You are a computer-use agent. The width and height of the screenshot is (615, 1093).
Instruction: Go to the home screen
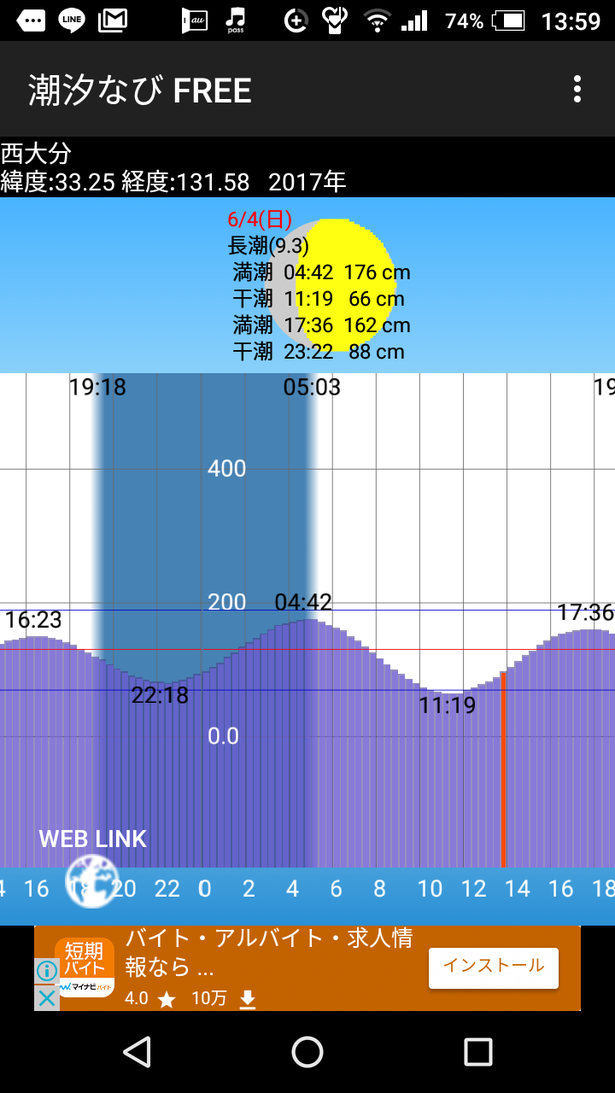(x=307, y=1051)
